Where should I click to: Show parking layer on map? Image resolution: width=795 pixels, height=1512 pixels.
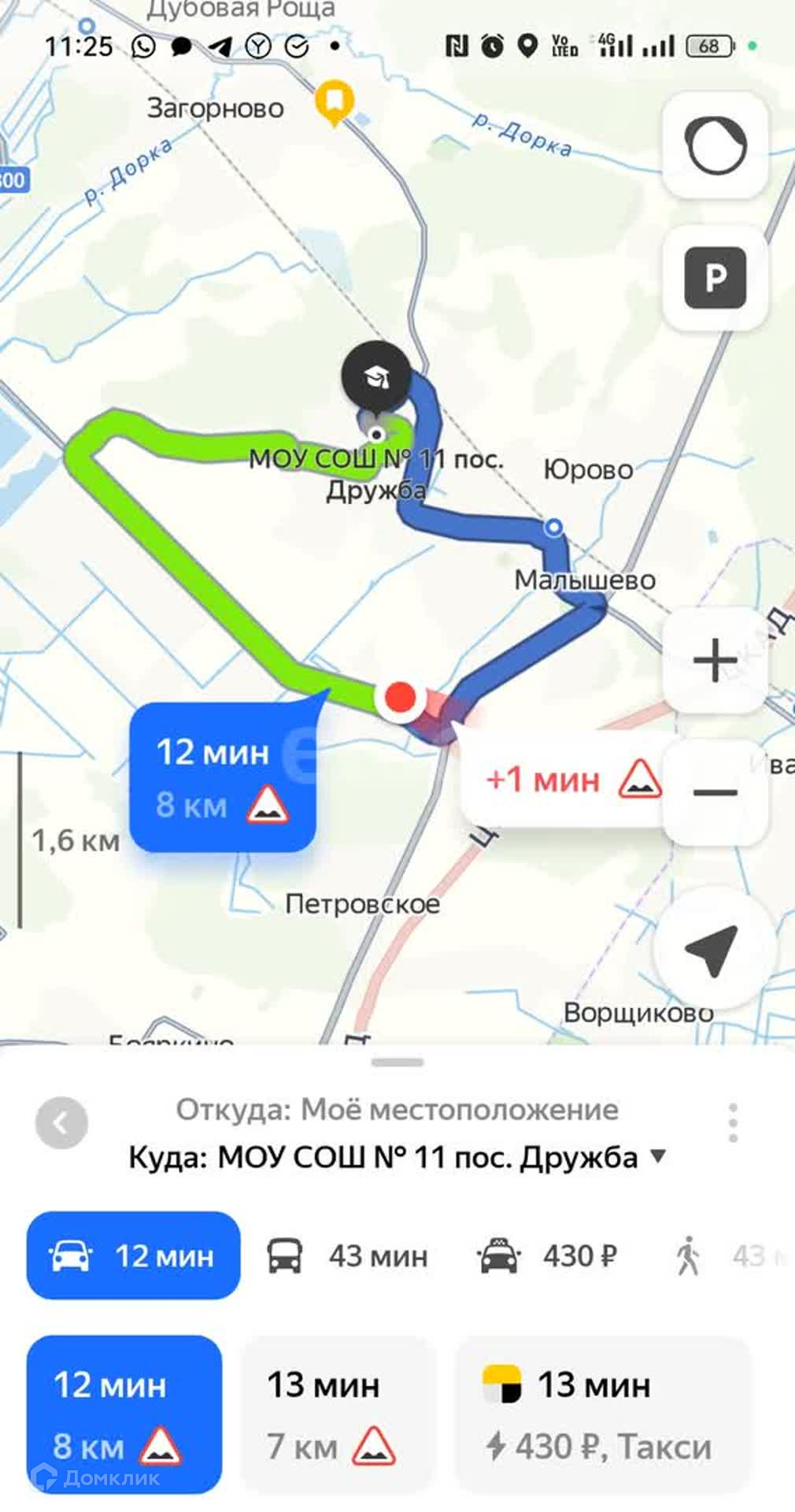click(715, 277)
